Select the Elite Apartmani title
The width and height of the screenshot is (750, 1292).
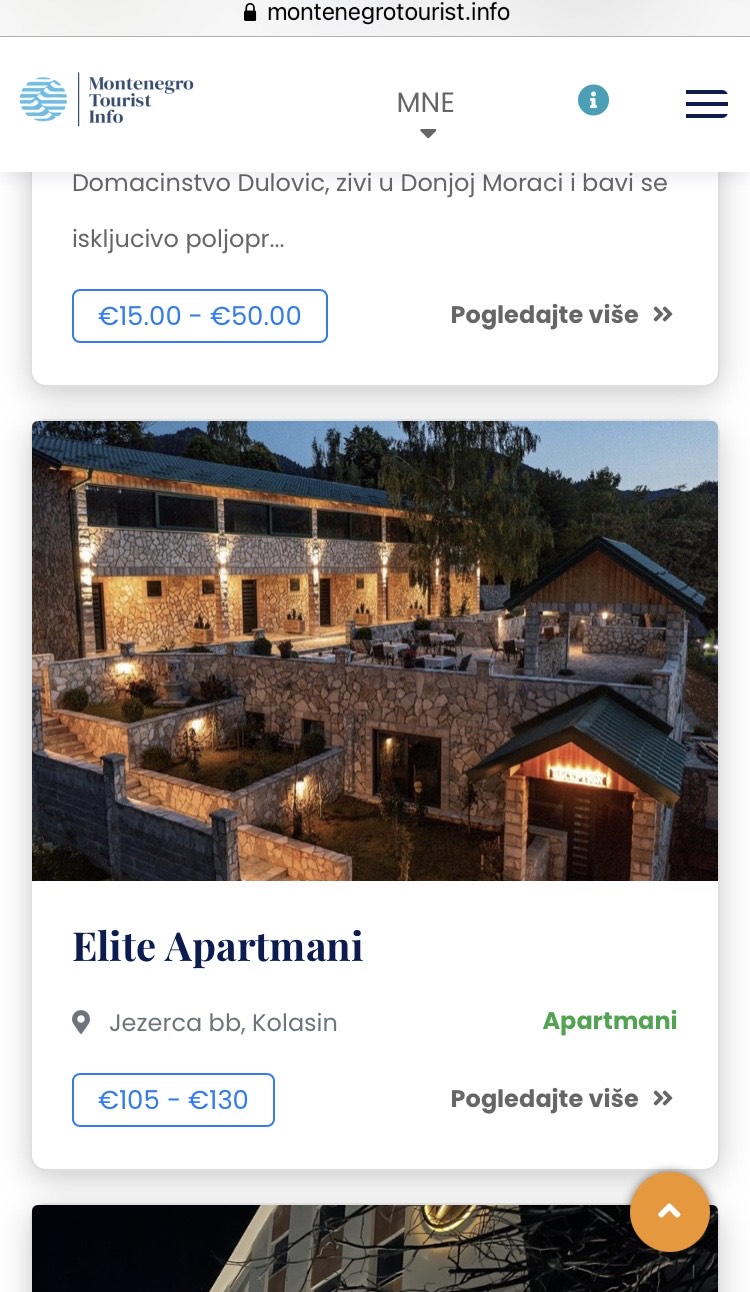click(x=218, y=946)
